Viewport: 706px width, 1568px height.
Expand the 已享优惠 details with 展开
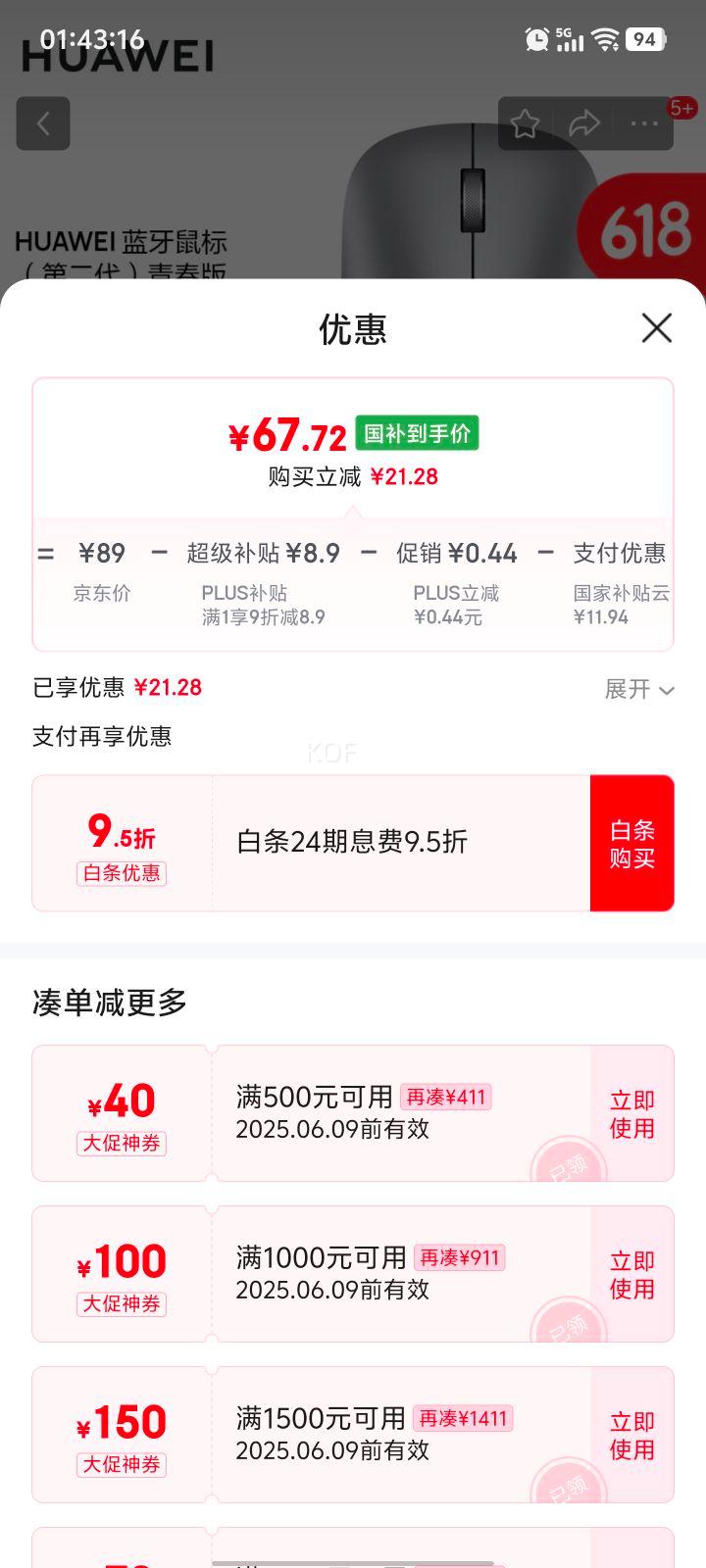tap(638, 689)
